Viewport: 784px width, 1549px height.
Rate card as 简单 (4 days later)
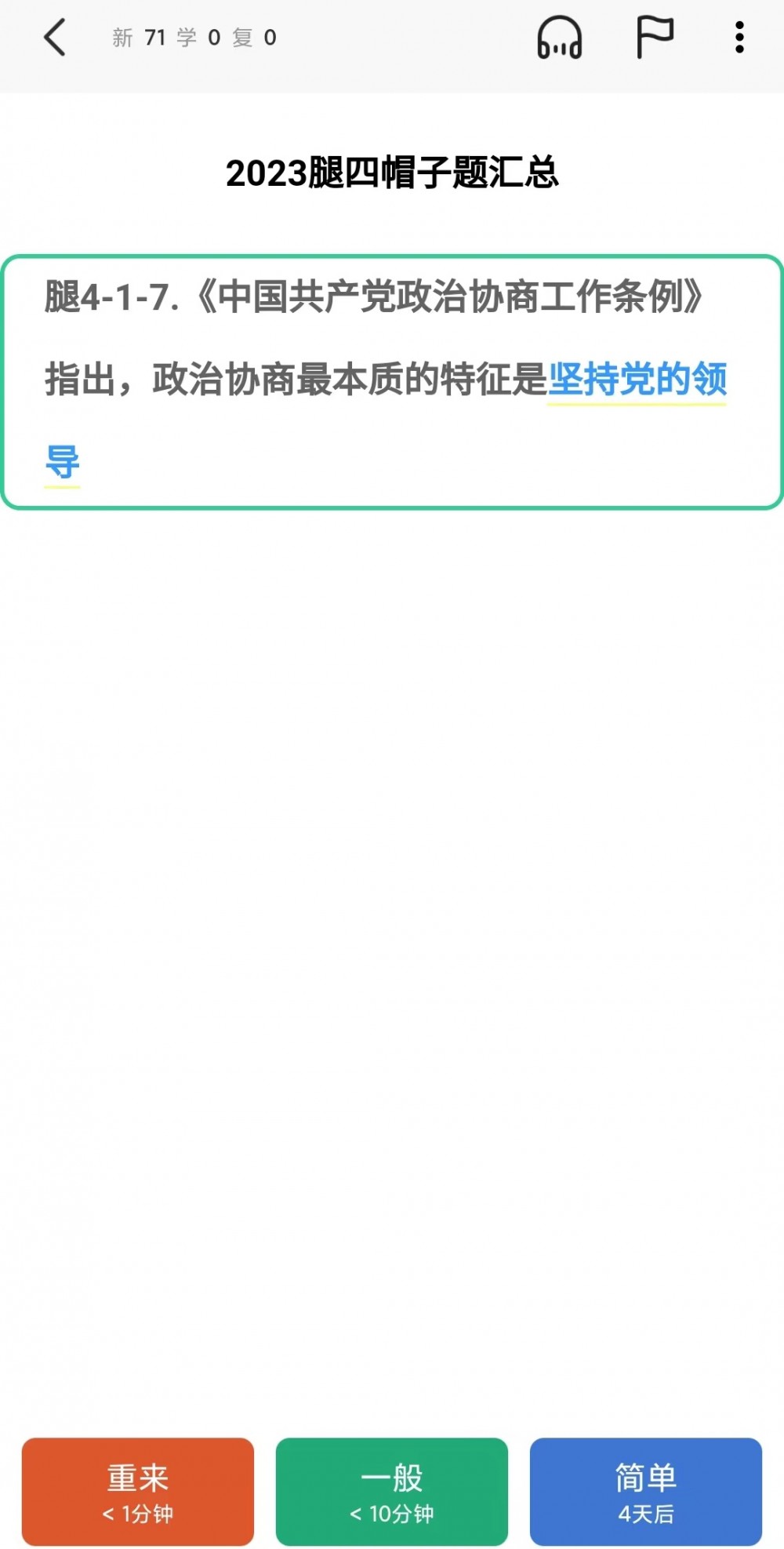pos(646,1493)
